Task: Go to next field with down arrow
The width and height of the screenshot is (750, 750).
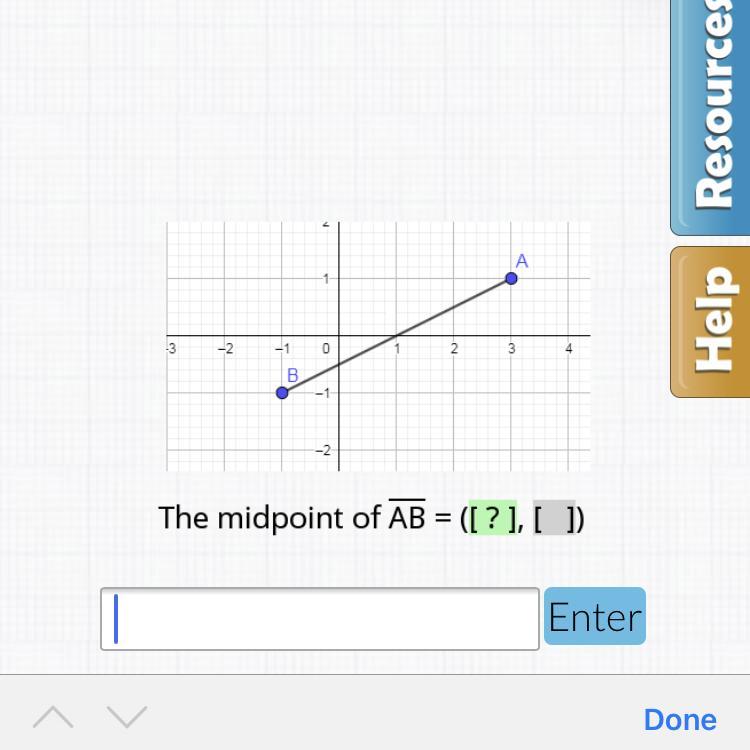Action: [126, 716]
